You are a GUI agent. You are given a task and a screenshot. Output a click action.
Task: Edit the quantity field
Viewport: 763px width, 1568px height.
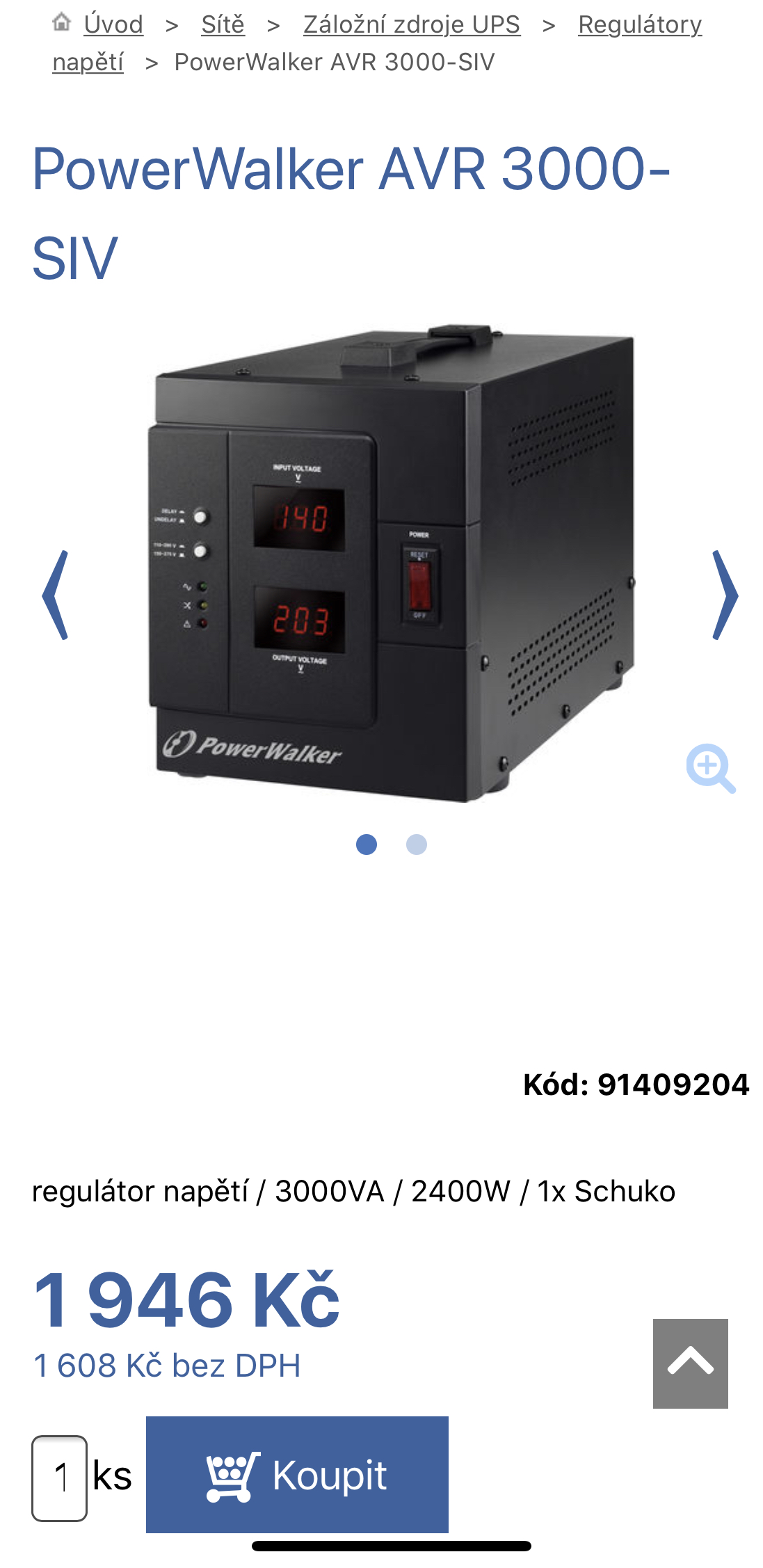[x=60, y=1478]
